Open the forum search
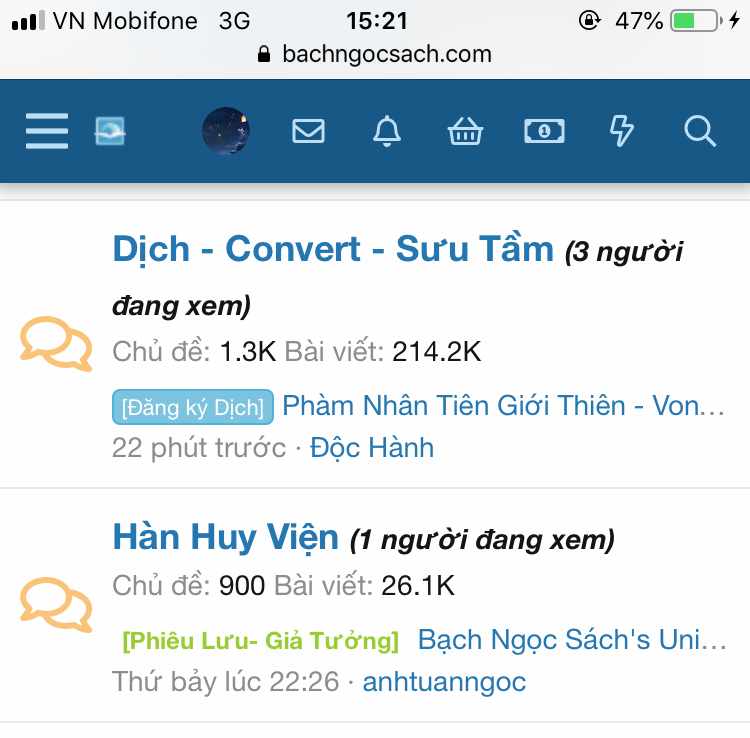The width and height of the screenshot is (750, 738). click(700, 131)
